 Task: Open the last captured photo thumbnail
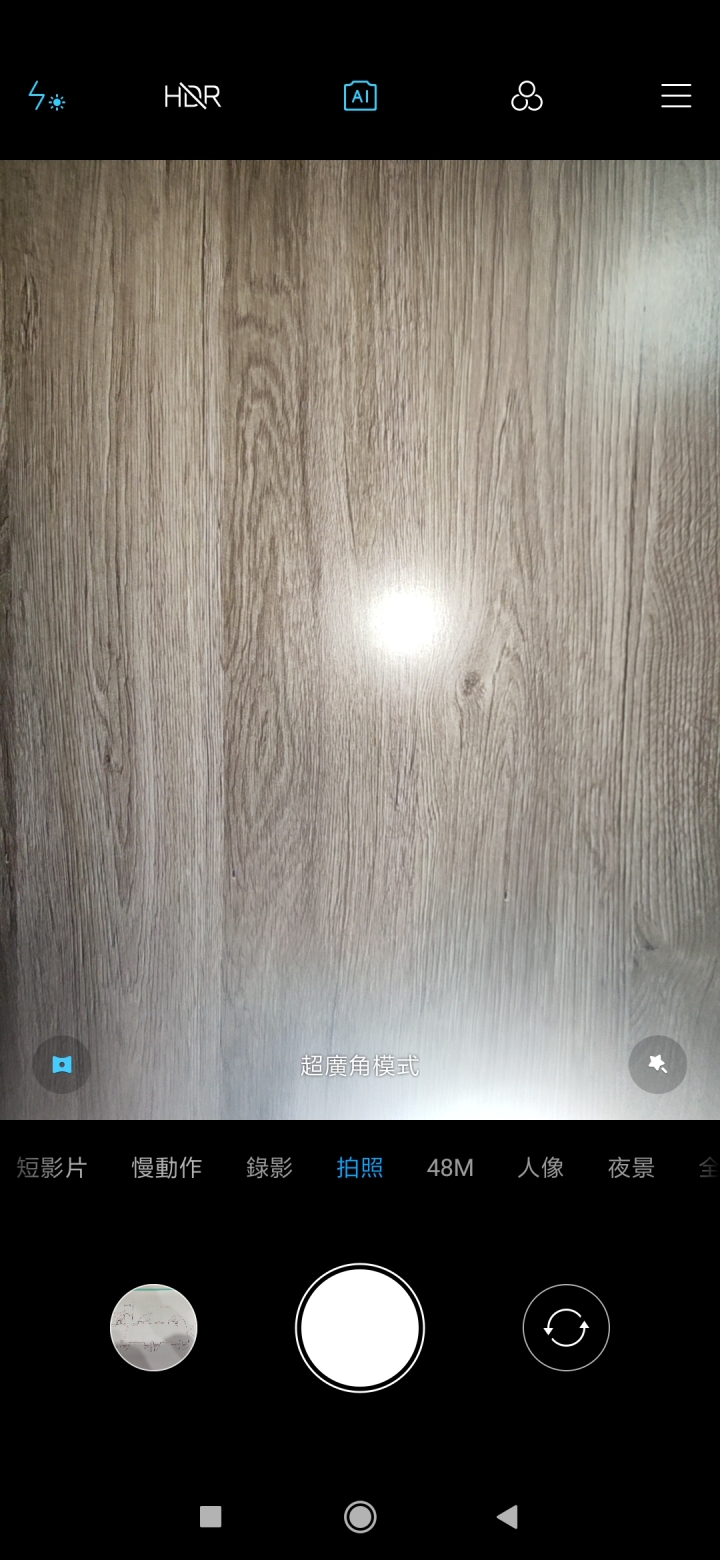click(153, 1327)
